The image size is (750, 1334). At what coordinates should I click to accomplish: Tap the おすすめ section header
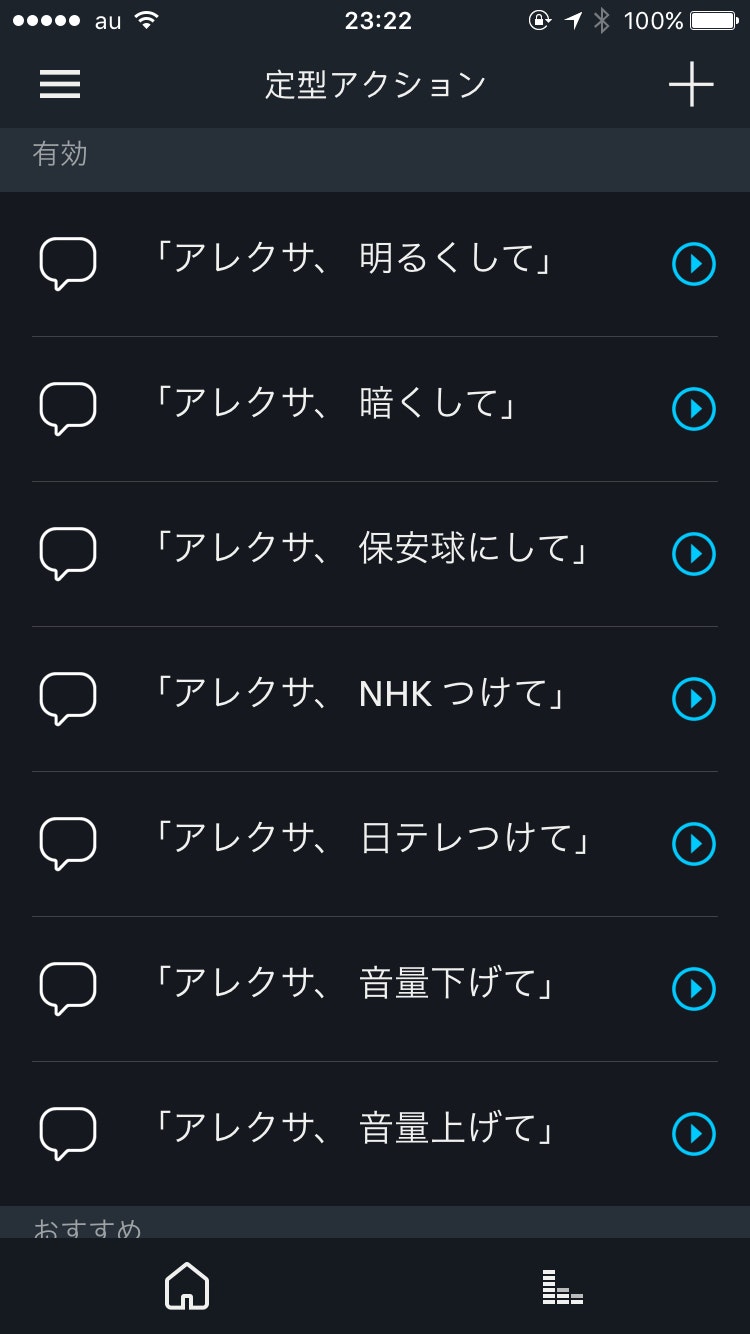click(x=74, y=1228)
